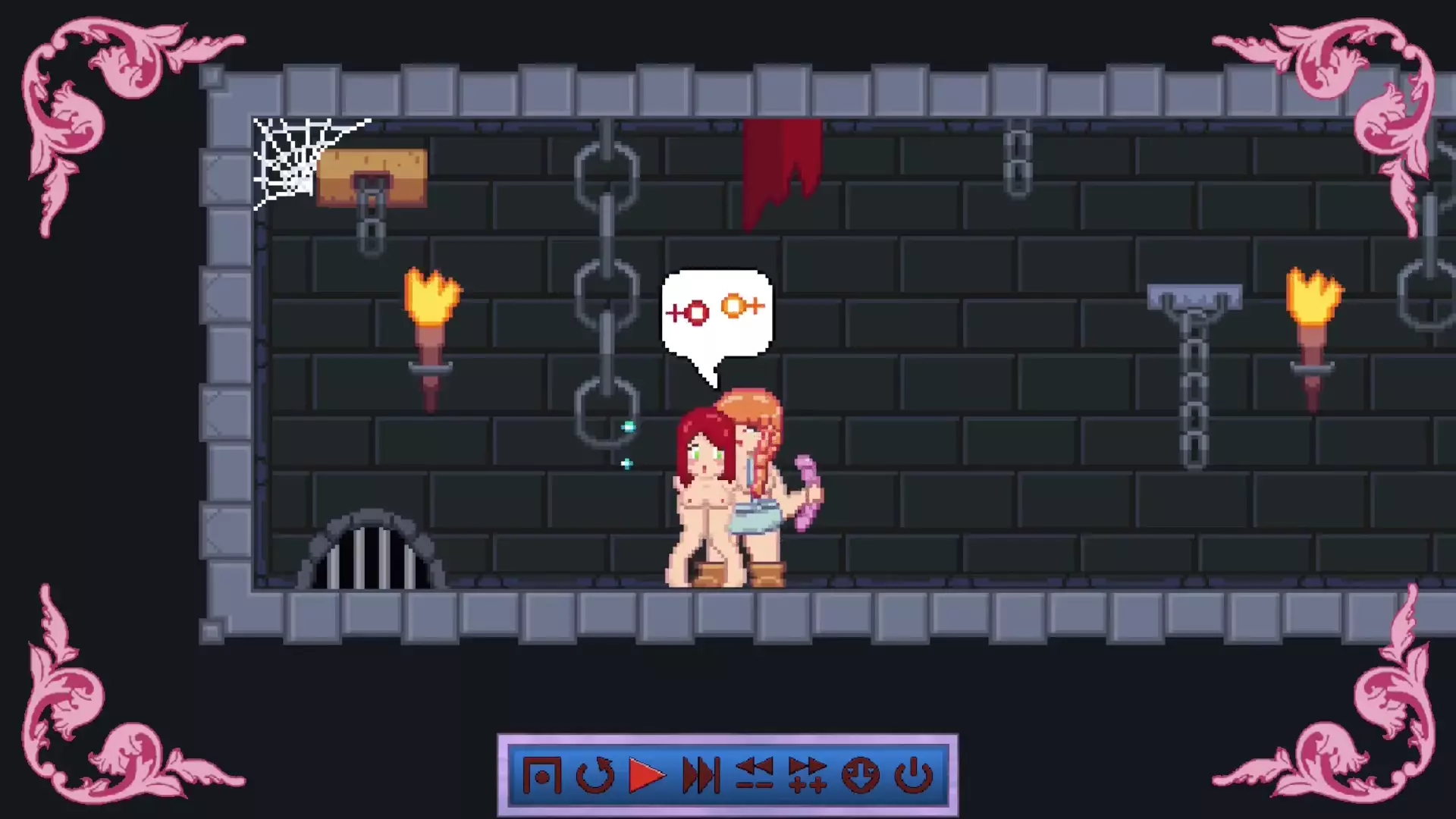This screenshot has width=1456, height=819.
Task: Tap the circled down-arrow icon
Action: pyautogui.click(x=860, y=776)
